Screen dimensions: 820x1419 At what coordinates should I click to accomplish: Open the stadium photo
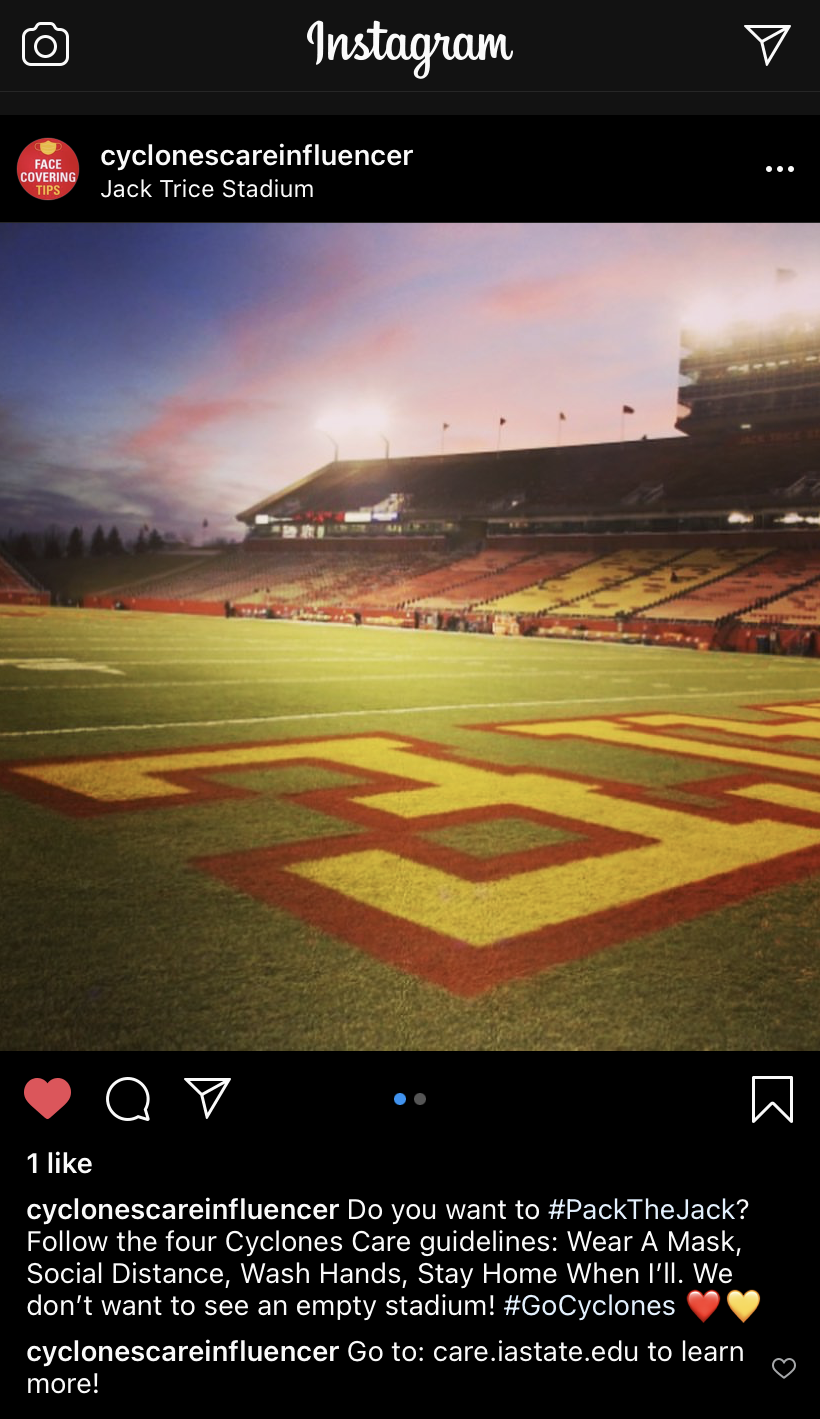(x=410, y=636)
